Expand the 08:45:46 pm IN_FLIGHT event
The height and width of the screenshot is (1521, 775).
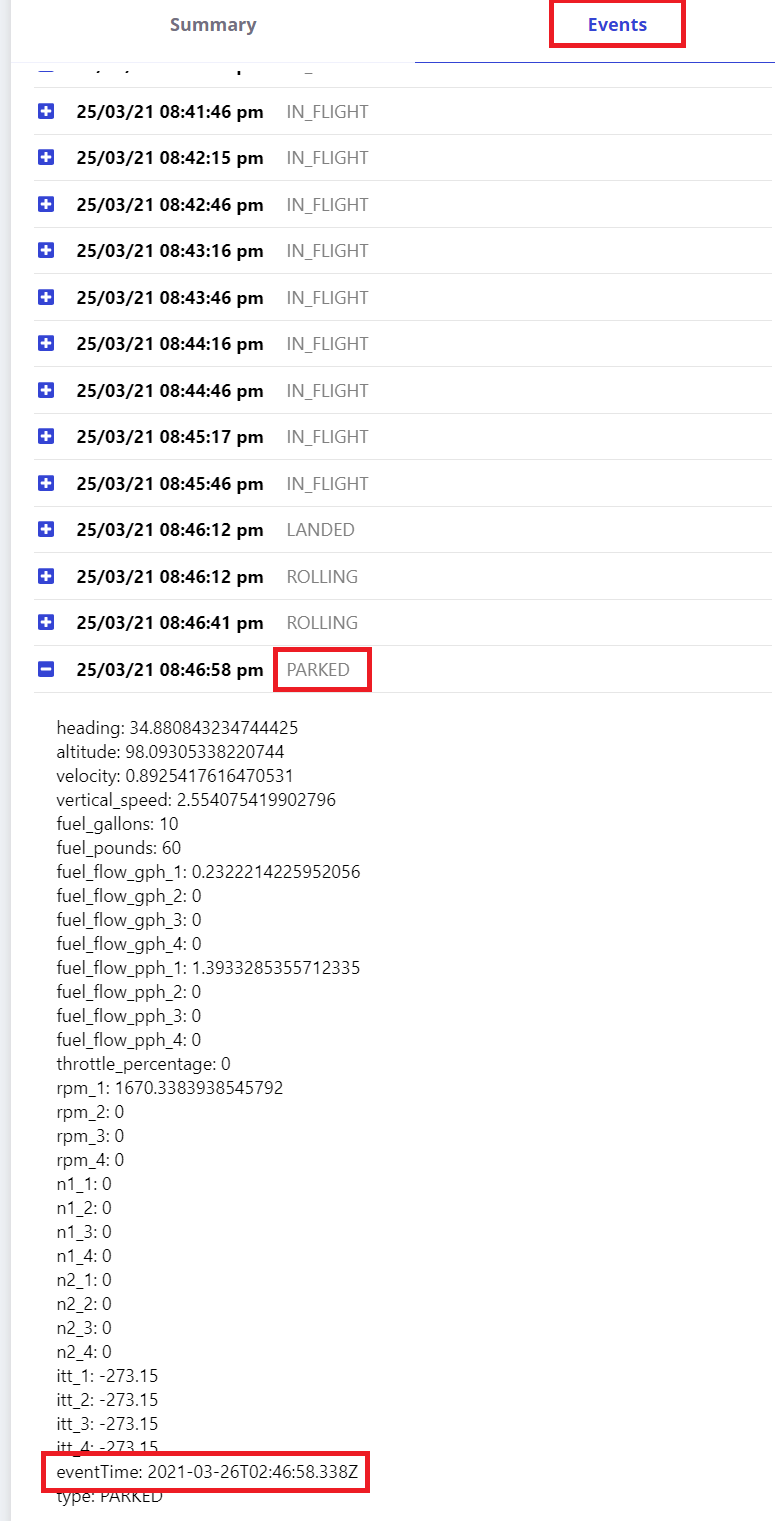tap(46, 484)
